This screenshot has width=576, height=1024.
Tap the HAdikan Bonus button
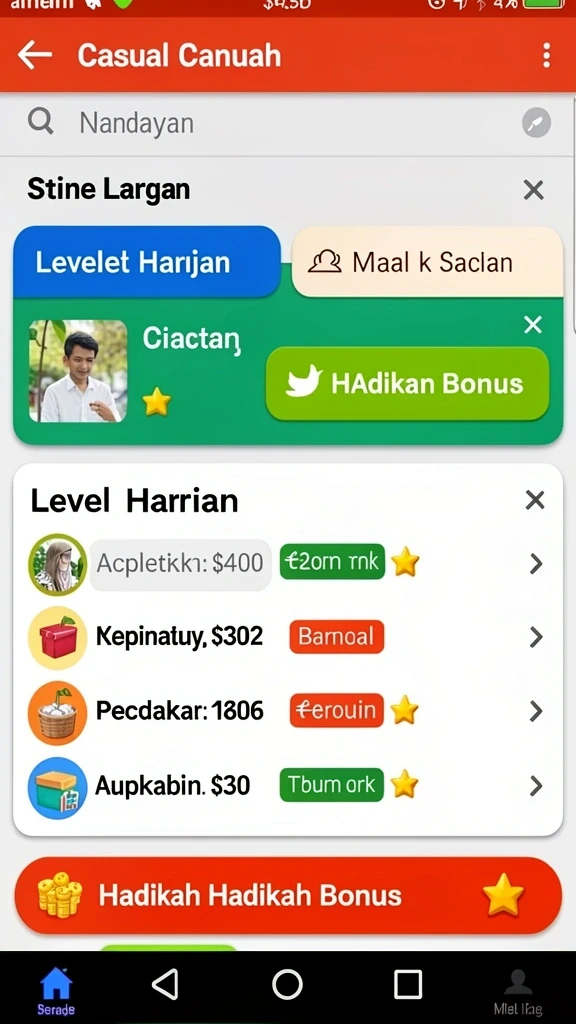click(x=408, y=383)
